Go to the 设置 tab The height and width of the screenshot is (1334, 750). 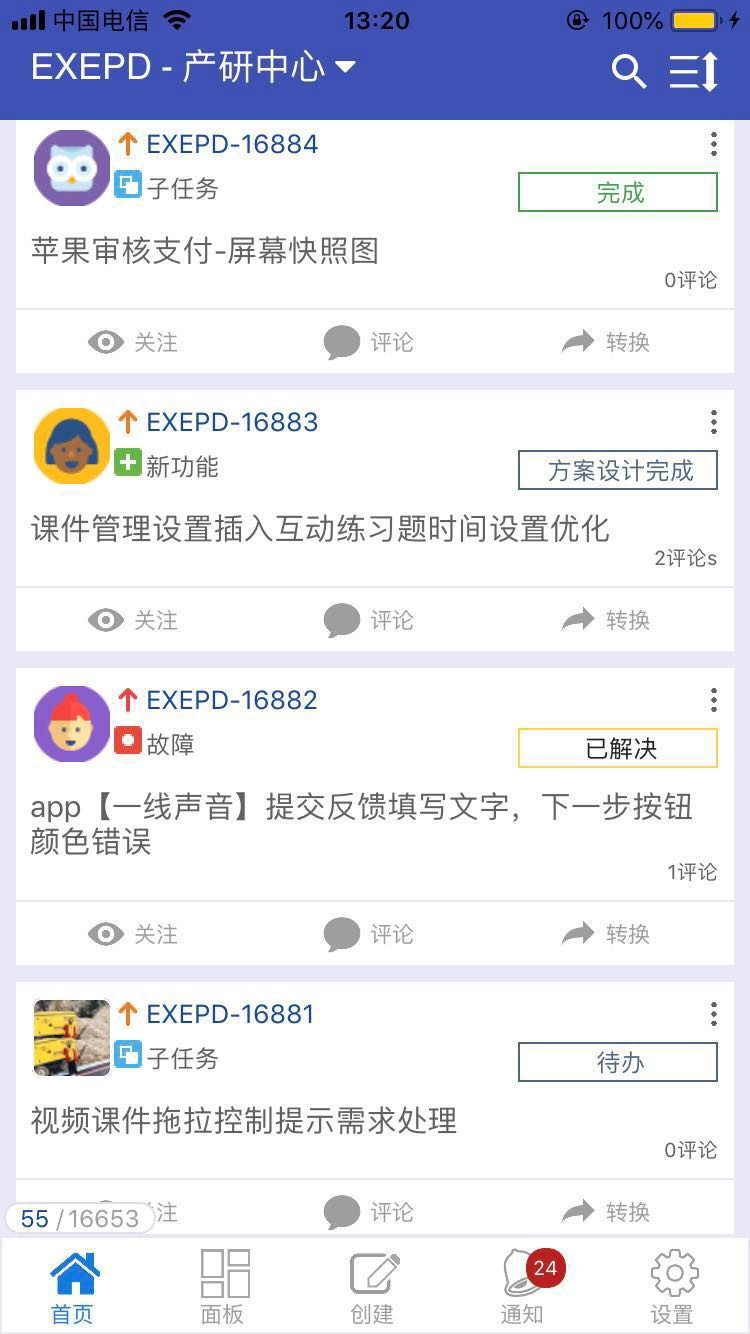[673, 1287]
